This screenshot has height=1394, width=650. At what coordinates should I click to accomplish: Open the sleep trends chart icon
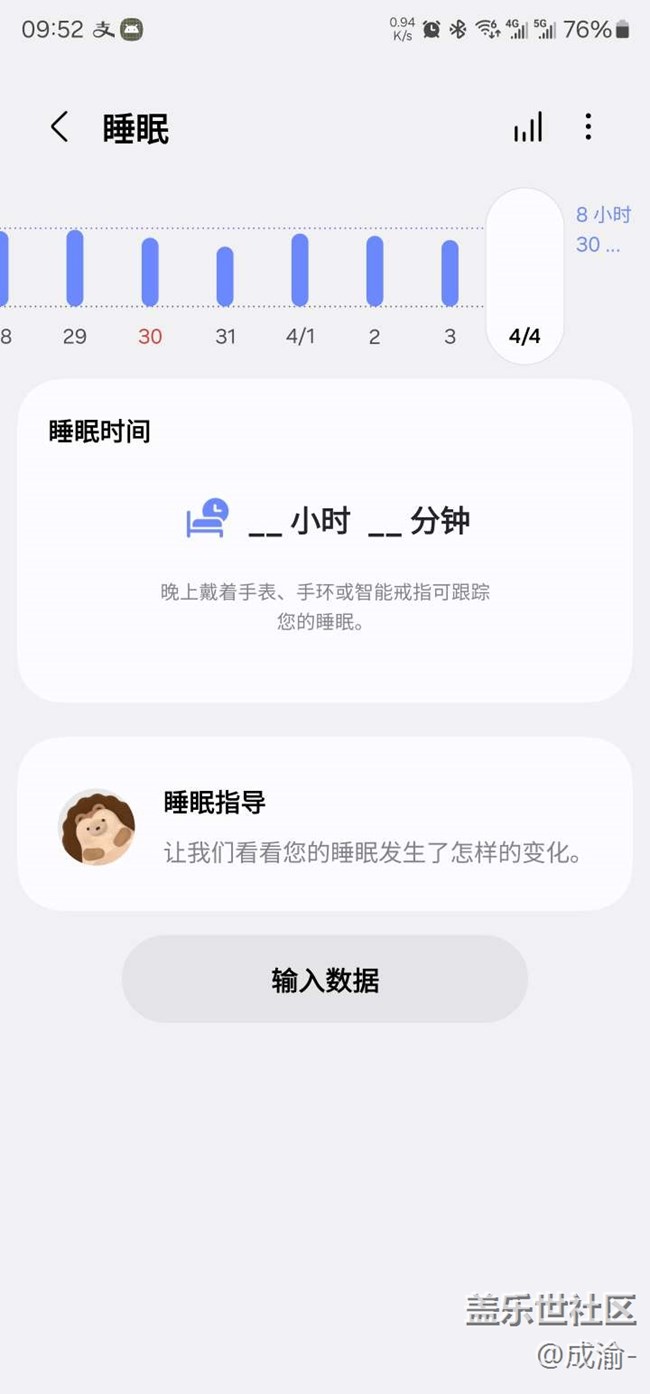[x=528, y=127]
